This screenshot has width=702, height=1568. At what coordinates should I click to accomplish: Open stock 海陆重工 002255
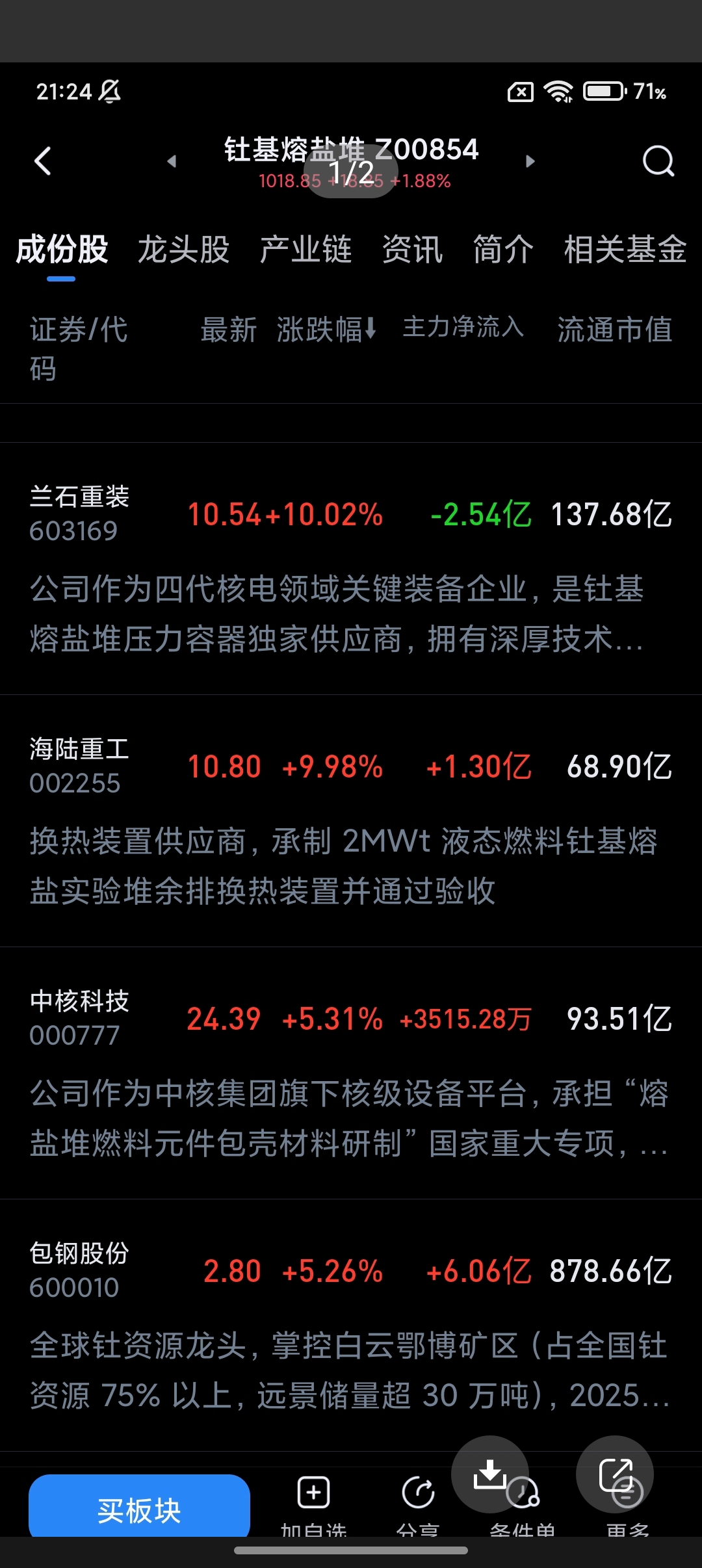(79, 766)
